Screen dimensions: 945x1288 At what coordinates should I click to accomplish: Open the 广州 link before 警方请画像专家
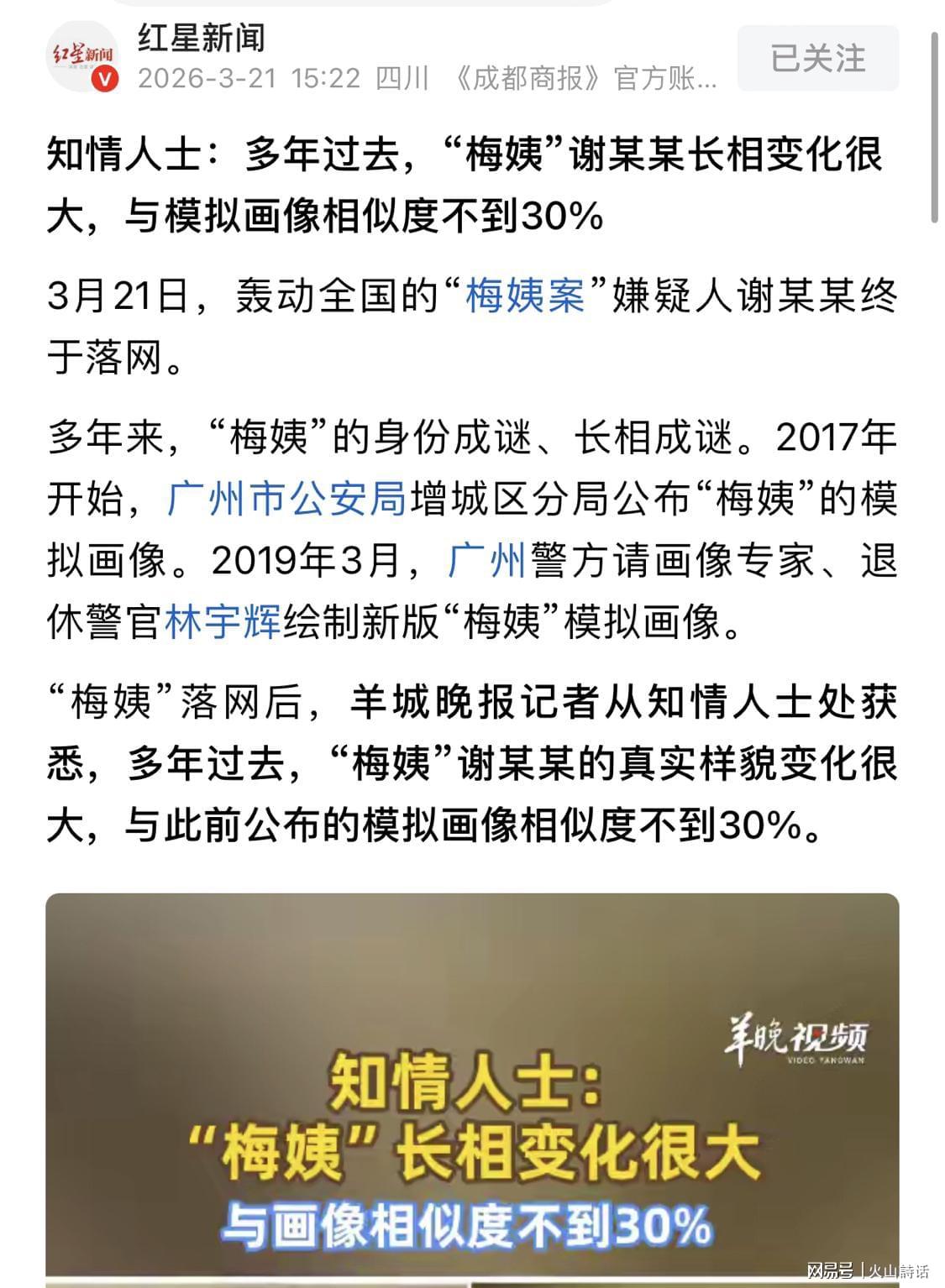click(x=486, y=560)
